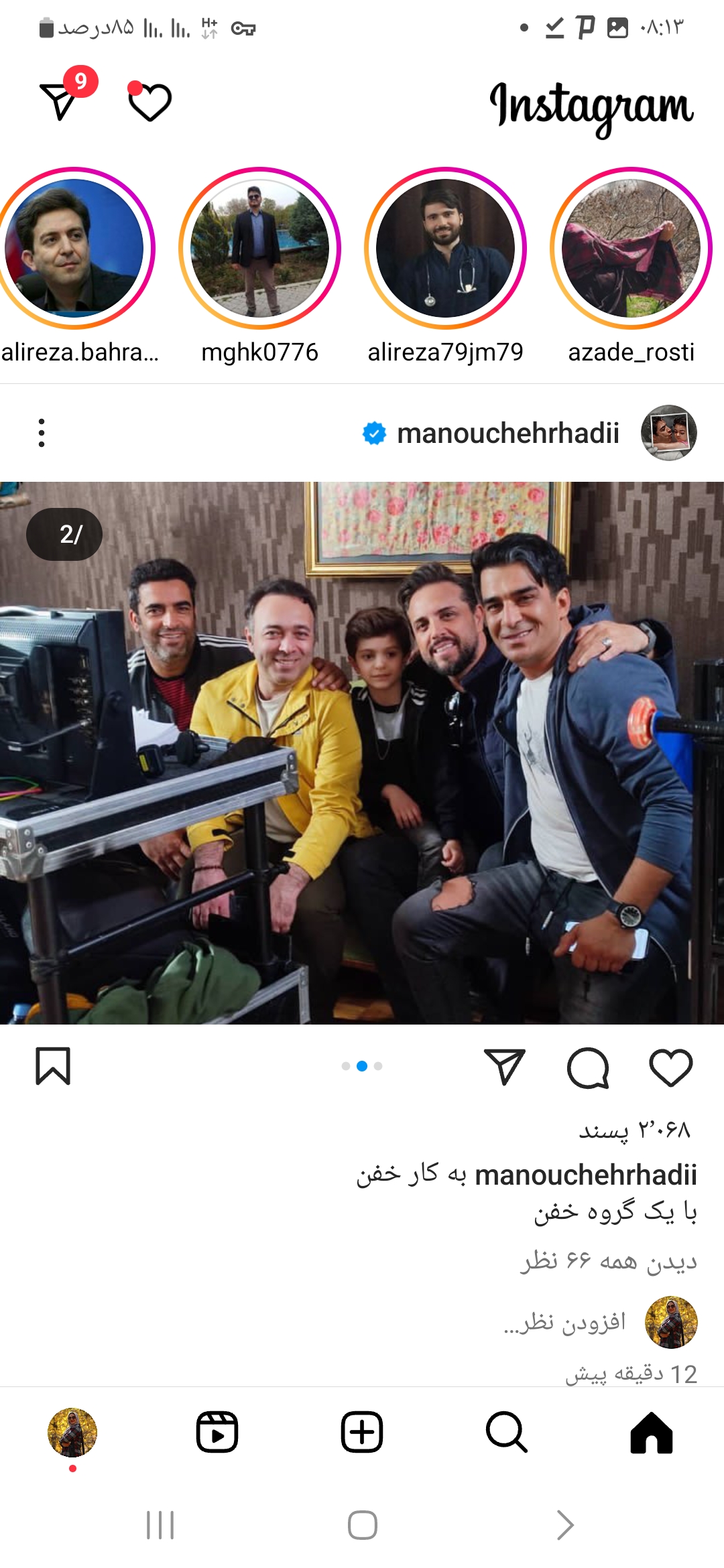724x1568 pixels.
Task: Like manouchehrhadii's post
Action: point(670,1067)
